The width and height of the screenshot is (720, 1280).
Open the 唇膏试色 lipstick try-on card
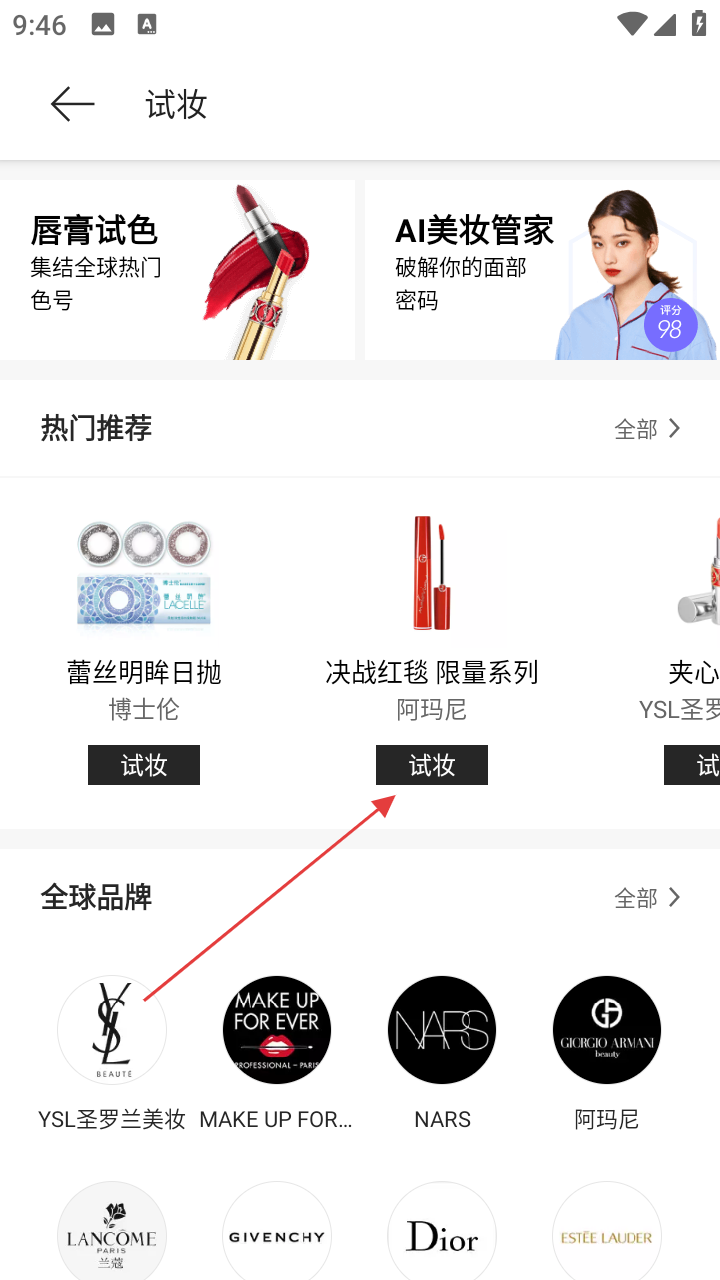(x=177, y=269)
